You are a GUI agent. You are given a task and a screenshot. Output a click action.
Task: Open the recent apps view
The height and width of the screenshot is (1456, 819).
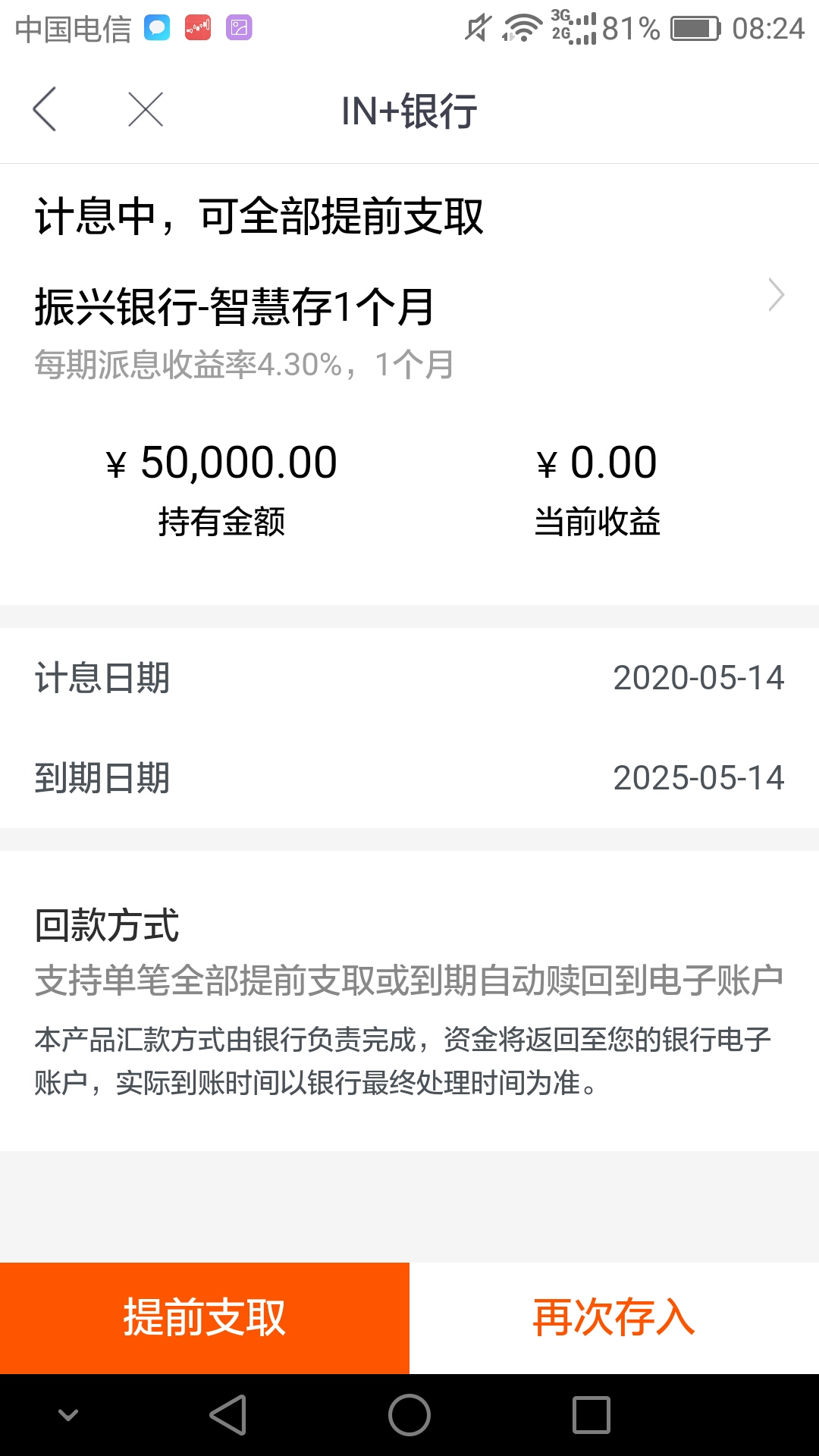coord(591,1415)
